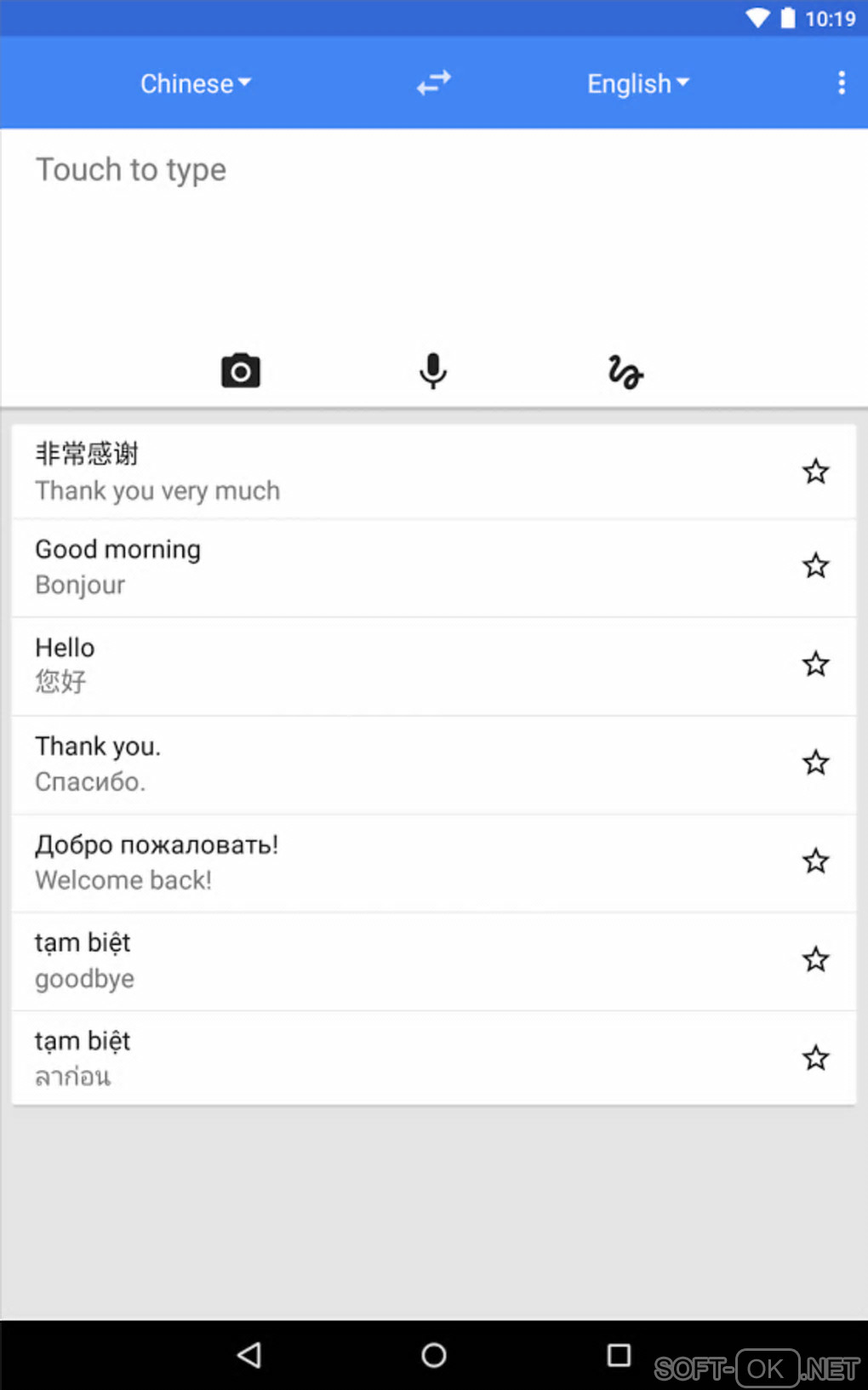
Task: Open the Chinese source language dropdown
Action: coord(195,83)
